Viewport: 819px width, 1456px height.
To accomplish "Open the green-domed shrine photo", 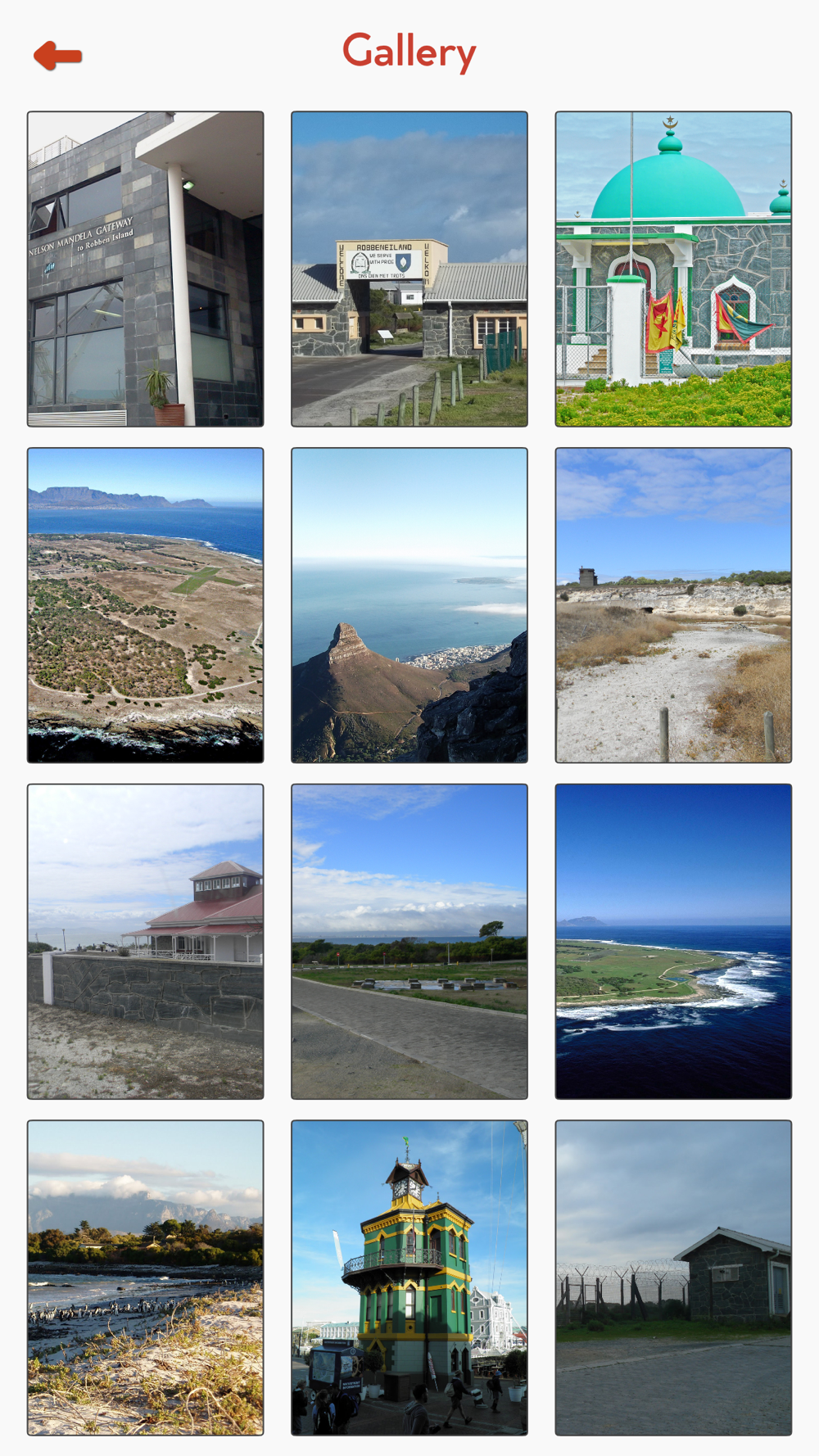I will (673, 269).
